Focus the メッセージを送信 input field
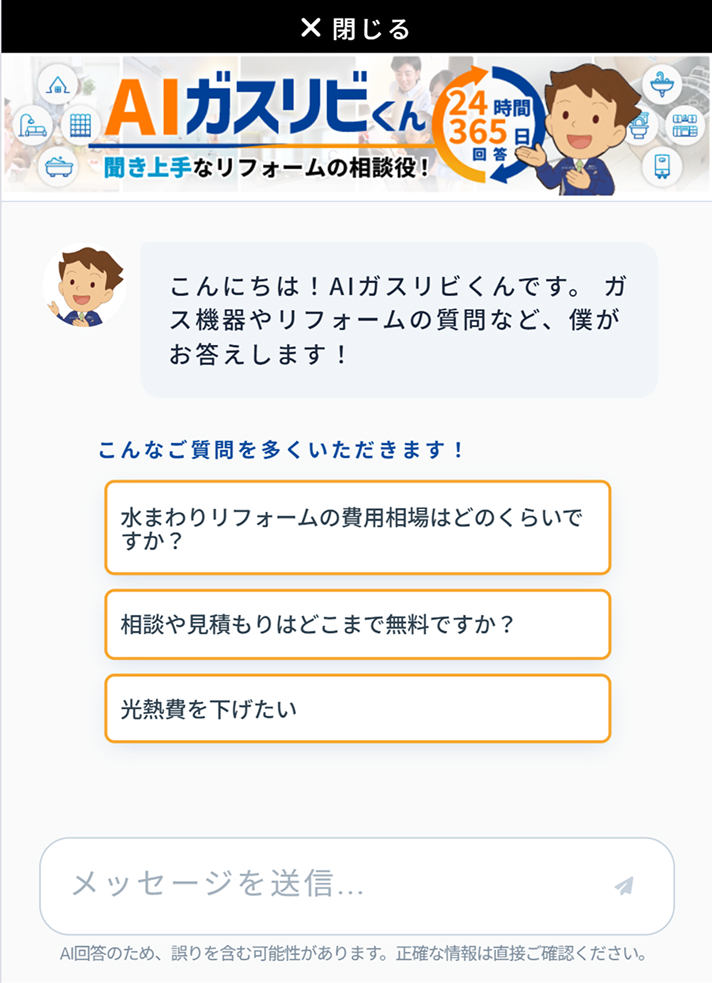Screen dimensions: 712x983 click(x=330, y=885)
